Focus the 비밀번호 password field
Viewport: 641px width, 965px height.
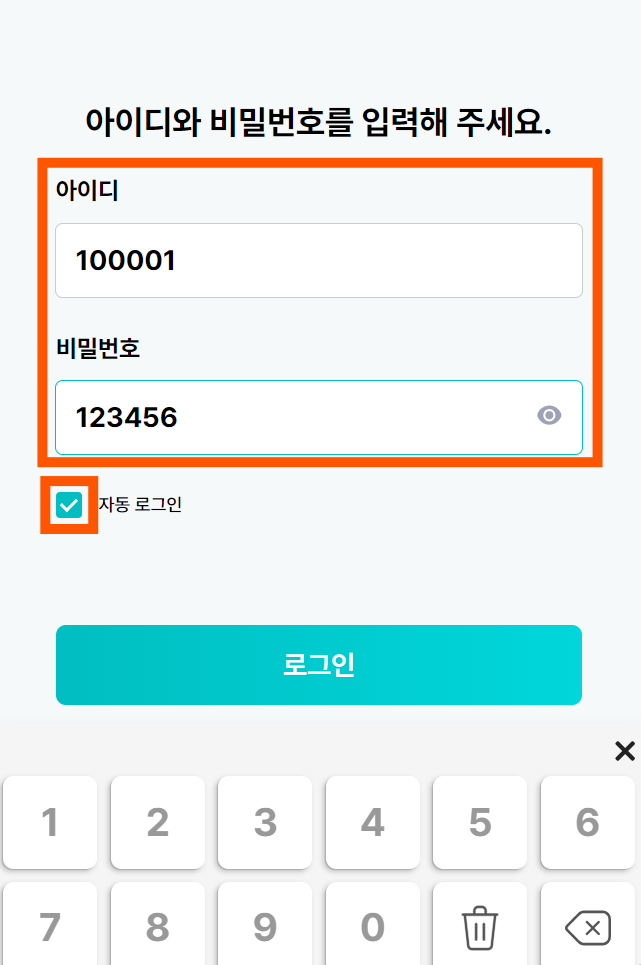coord(290,417)
